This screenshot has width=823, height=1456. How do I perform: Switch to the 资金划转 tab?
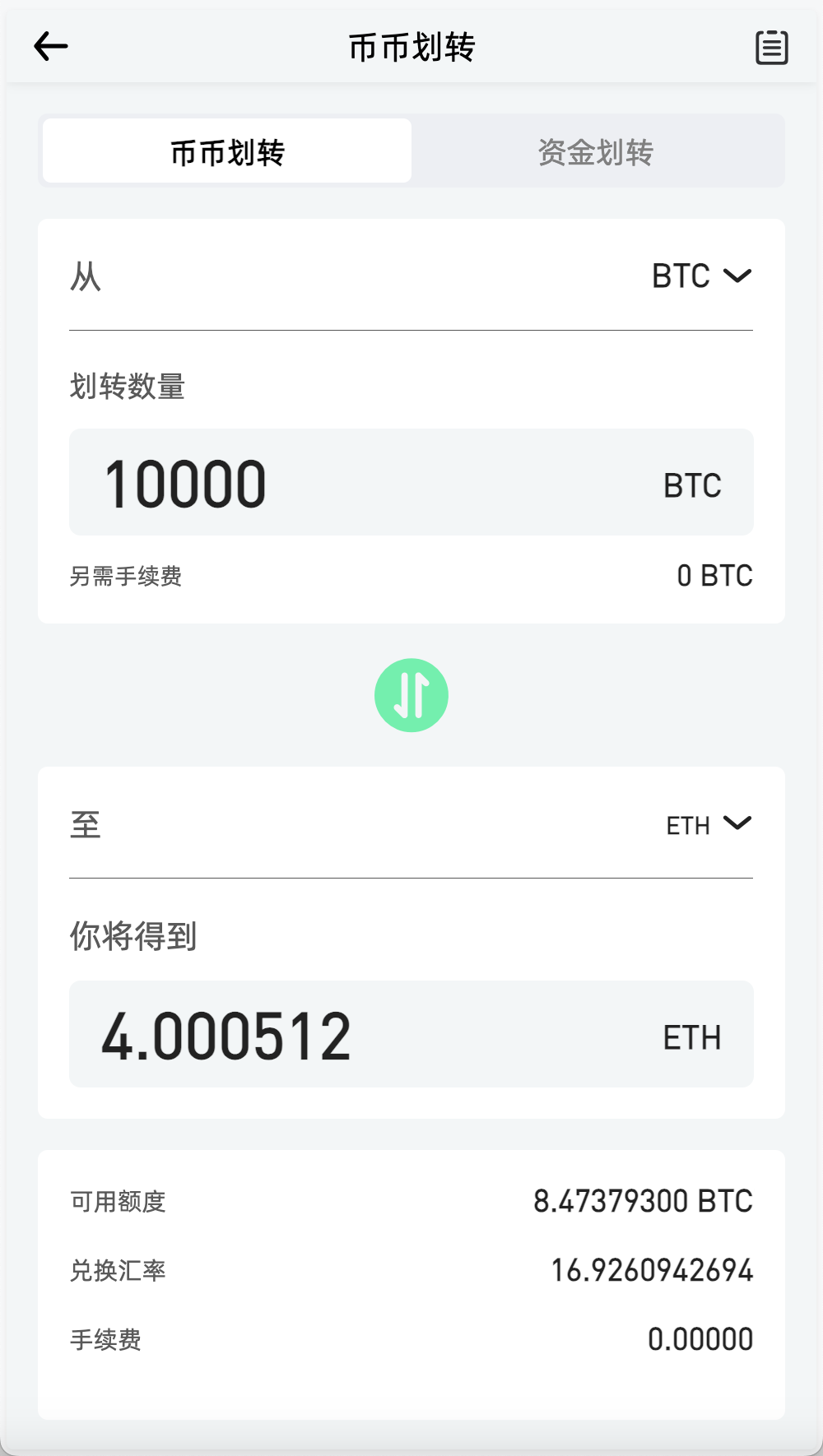coord(597,151)
